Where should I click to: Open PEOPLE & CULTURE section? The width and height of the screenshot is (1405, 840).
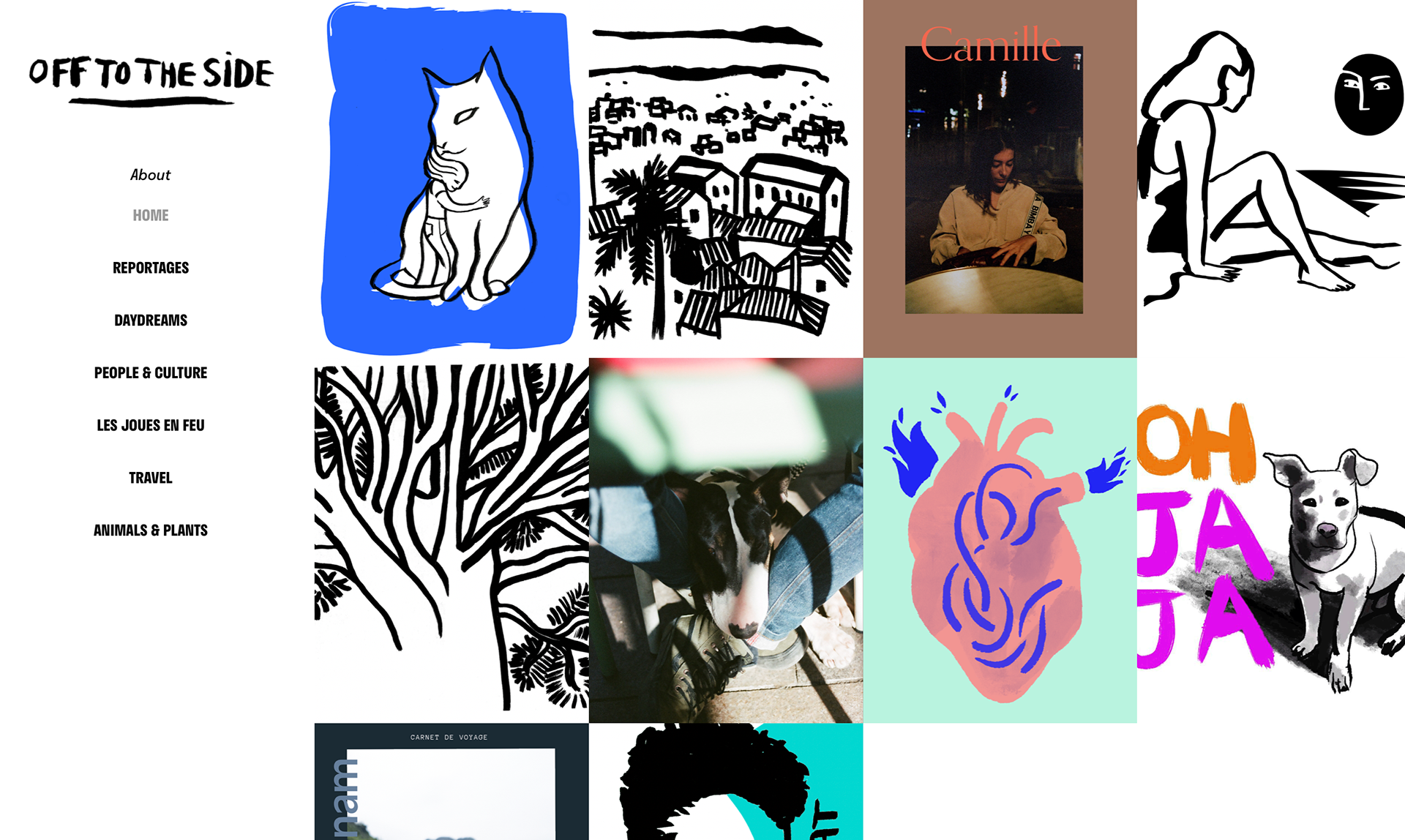pos(150,373)
